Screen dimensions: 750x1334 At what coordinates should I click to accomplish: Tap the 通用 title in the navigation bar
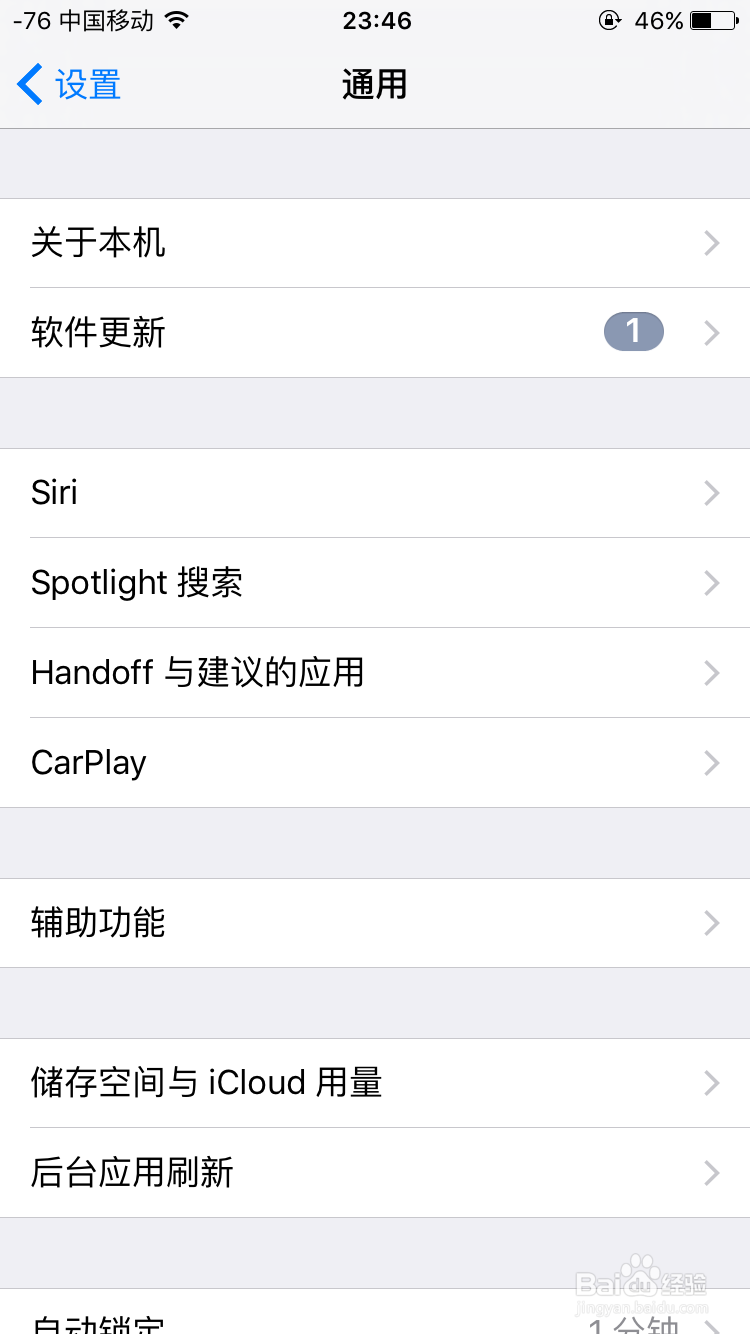(375, 86)
